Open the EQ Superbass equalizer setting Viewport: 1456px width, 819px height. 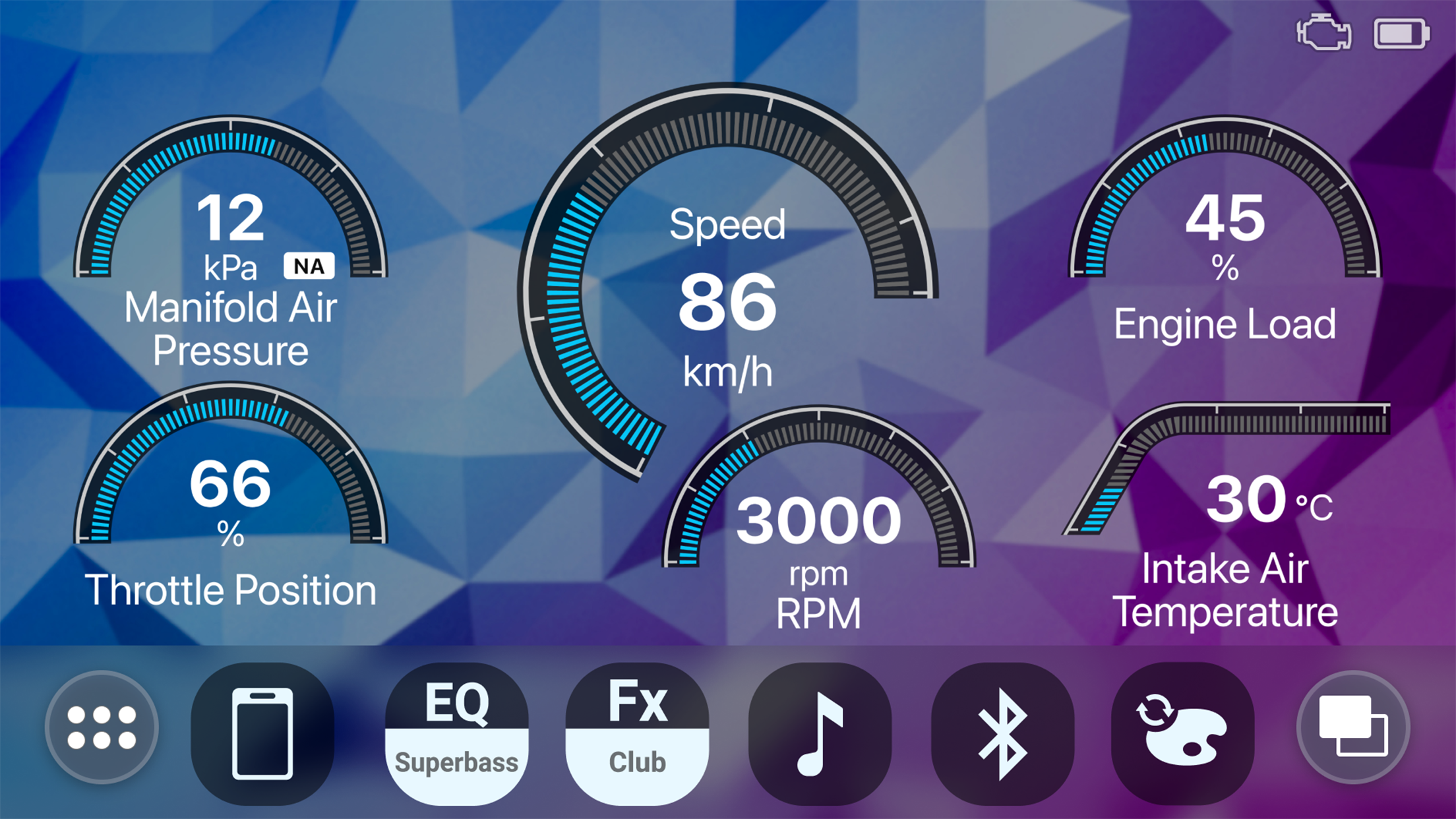[x=456, y=733]
